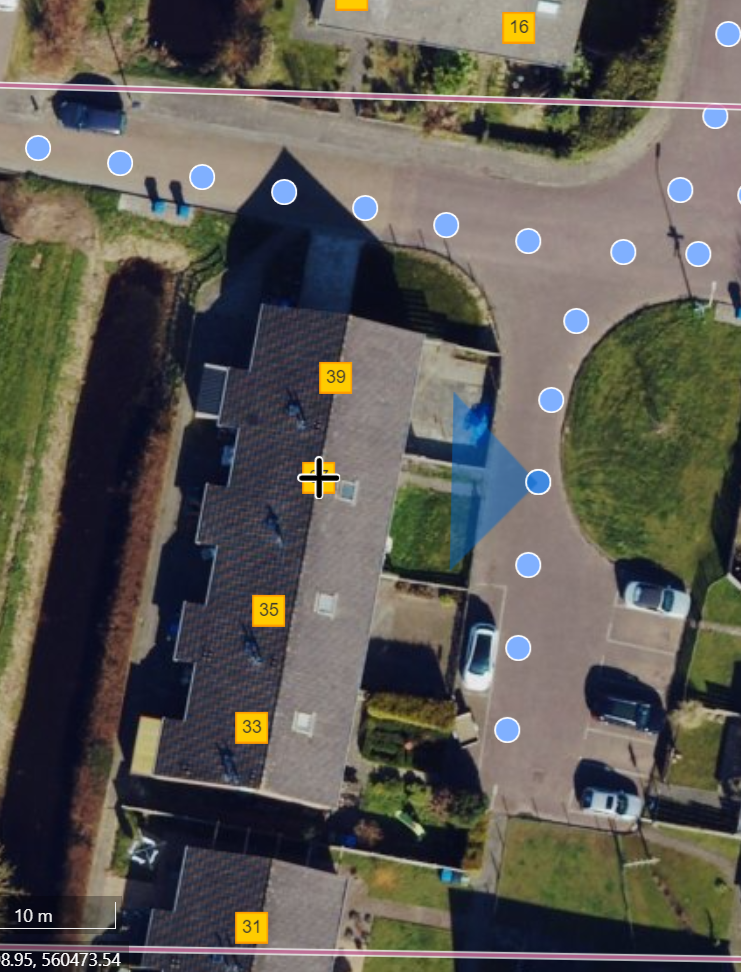Viewport: 741px width, 972px height.
Task: Tap the panorama point with the view cone
Action: click(x=538, y=482)
